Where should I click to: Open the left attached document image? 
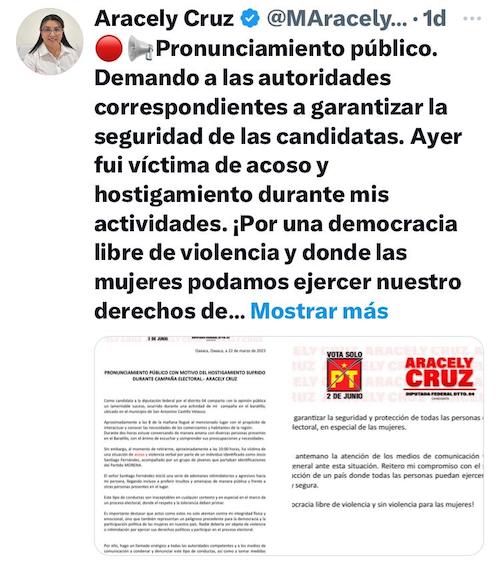191,446
